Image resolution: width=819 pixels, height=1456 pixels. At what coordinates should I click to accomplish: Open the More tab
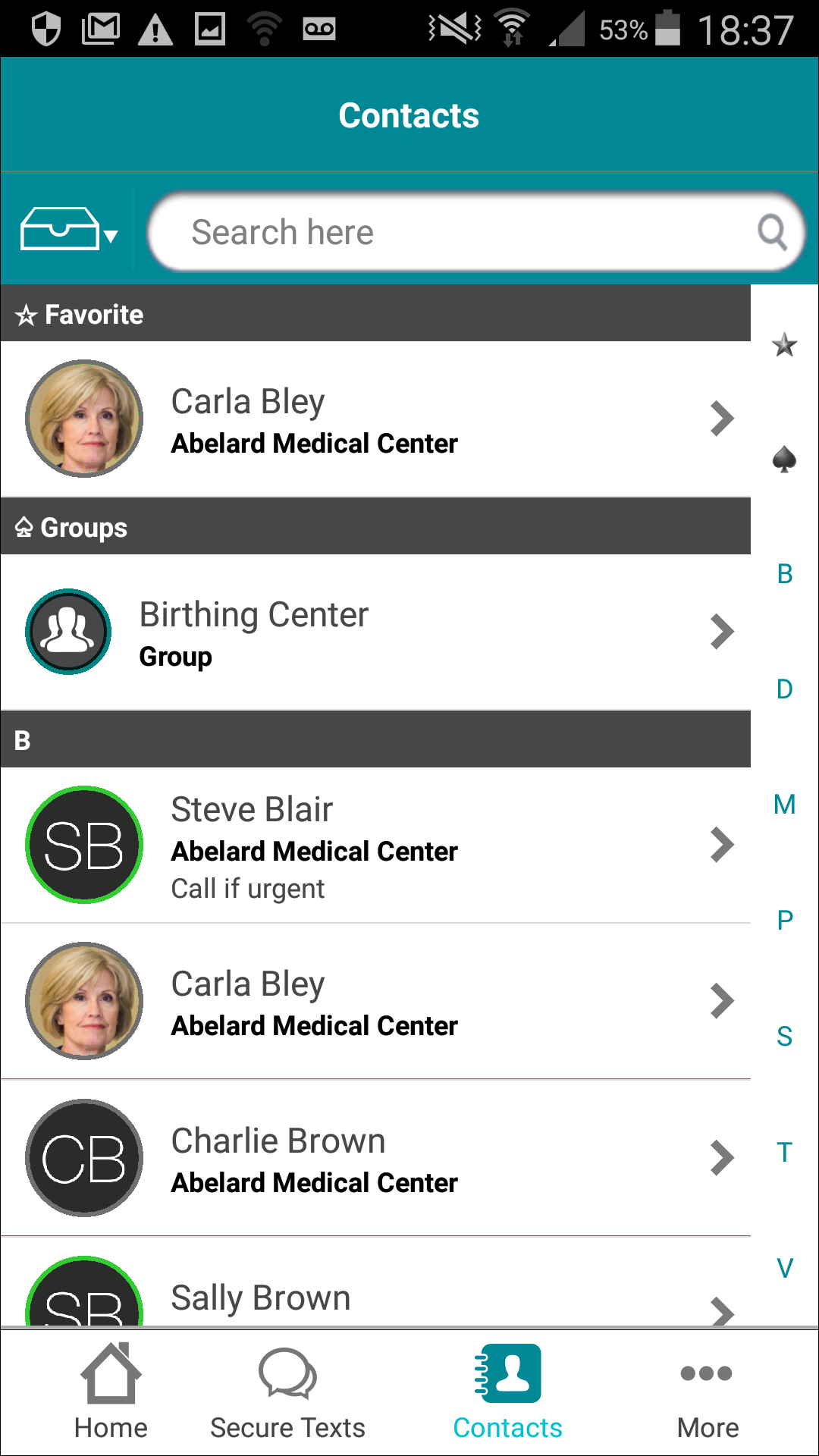(x=708, y=1392)
